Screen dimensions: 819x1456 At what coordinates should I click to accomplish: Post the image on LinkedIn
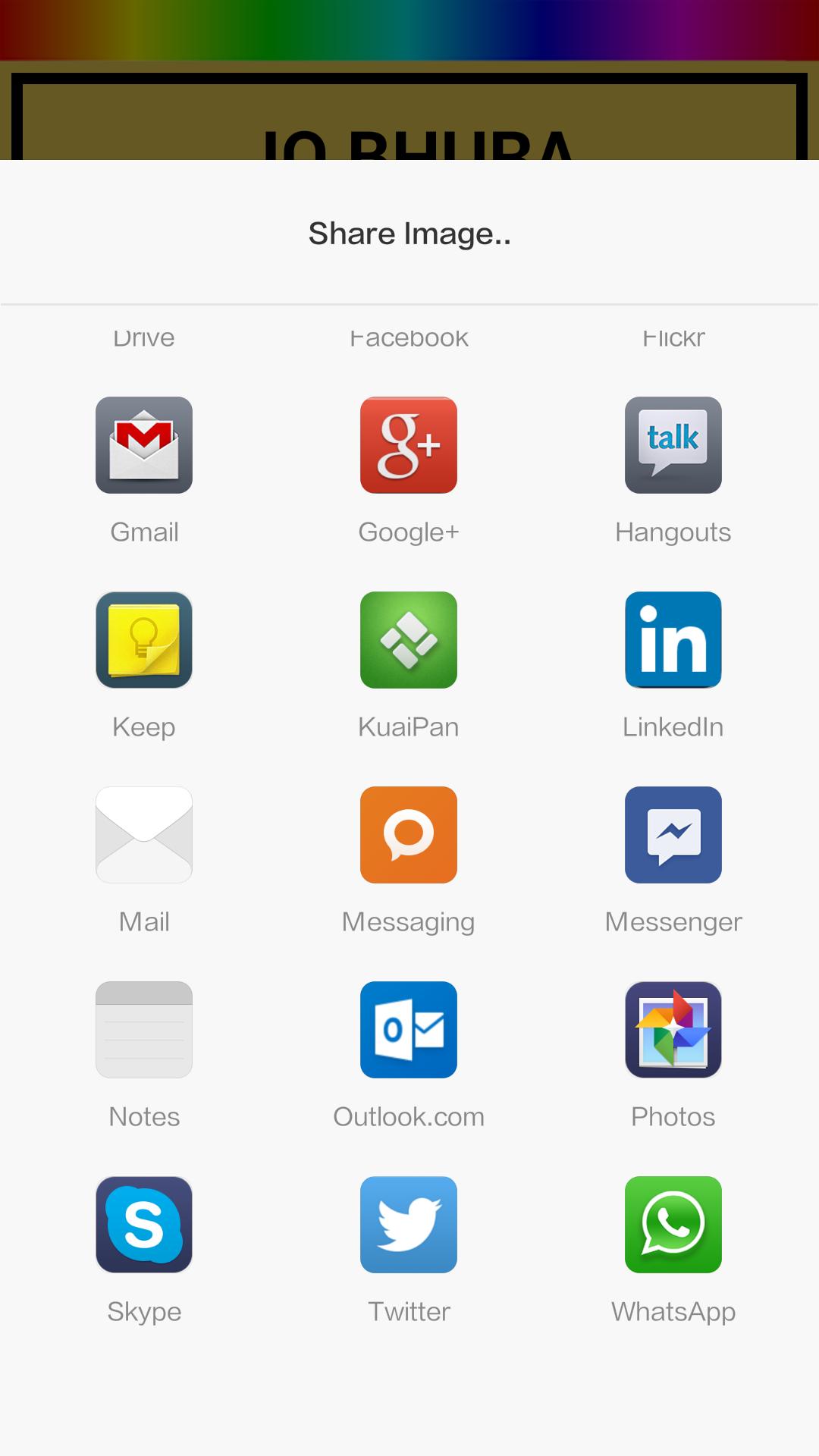pos(673,640)
